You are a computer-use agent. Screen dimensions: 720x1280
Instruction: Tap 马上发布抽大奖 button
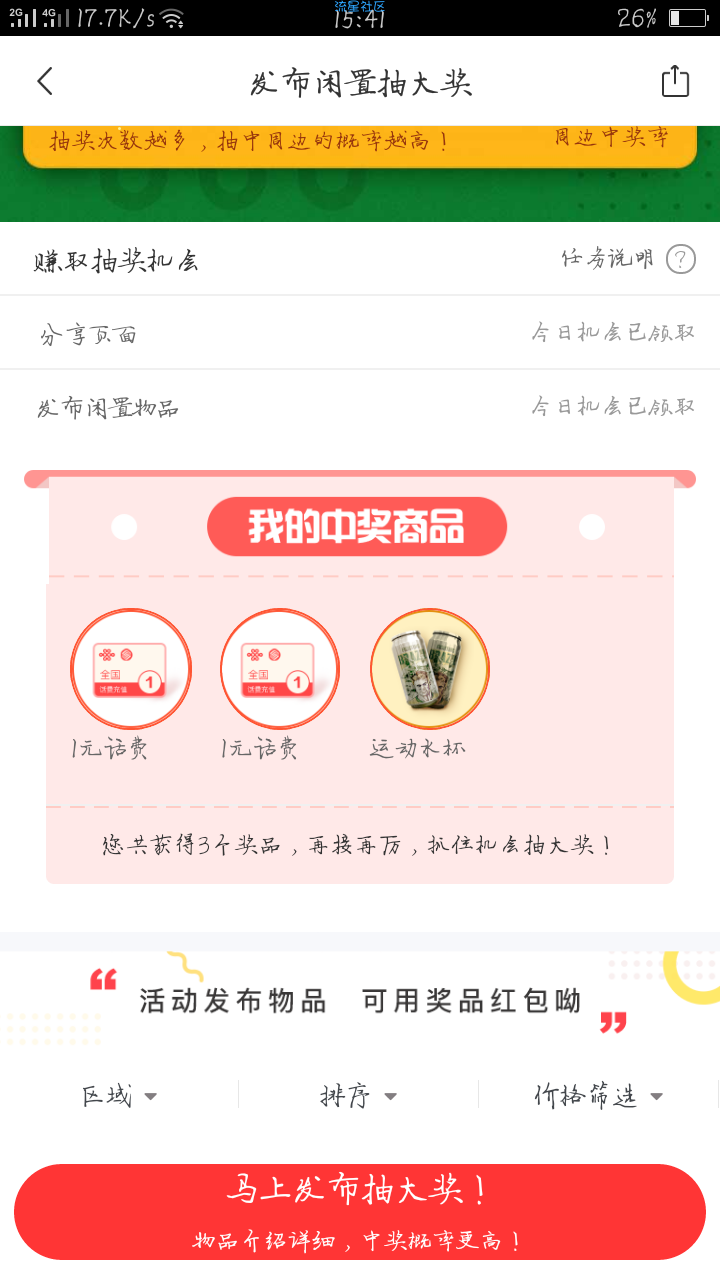pyautogui.click(x=360, y=1211)
